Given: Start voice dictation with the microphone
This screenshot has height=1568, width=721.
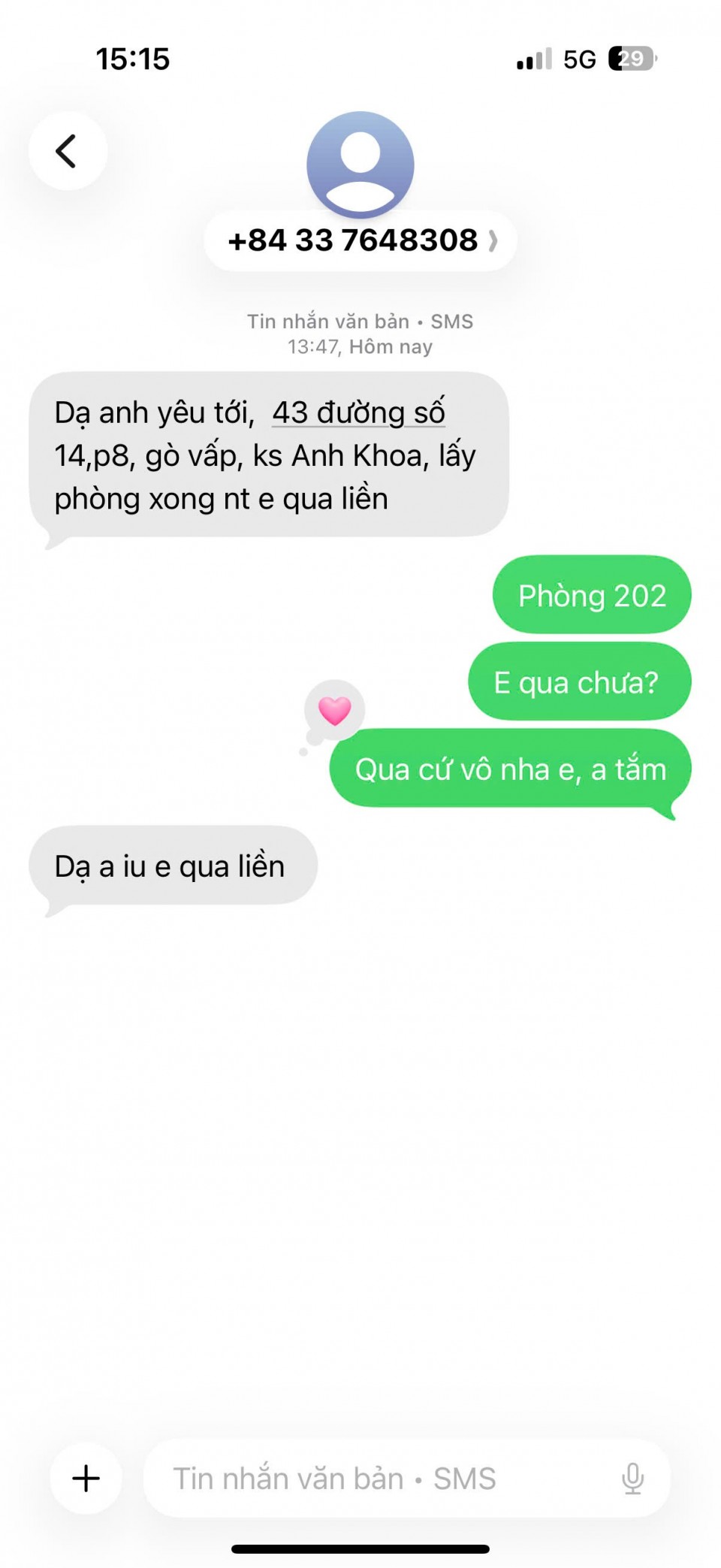Looking at the screenshot, I should [x=632, y=1478].
